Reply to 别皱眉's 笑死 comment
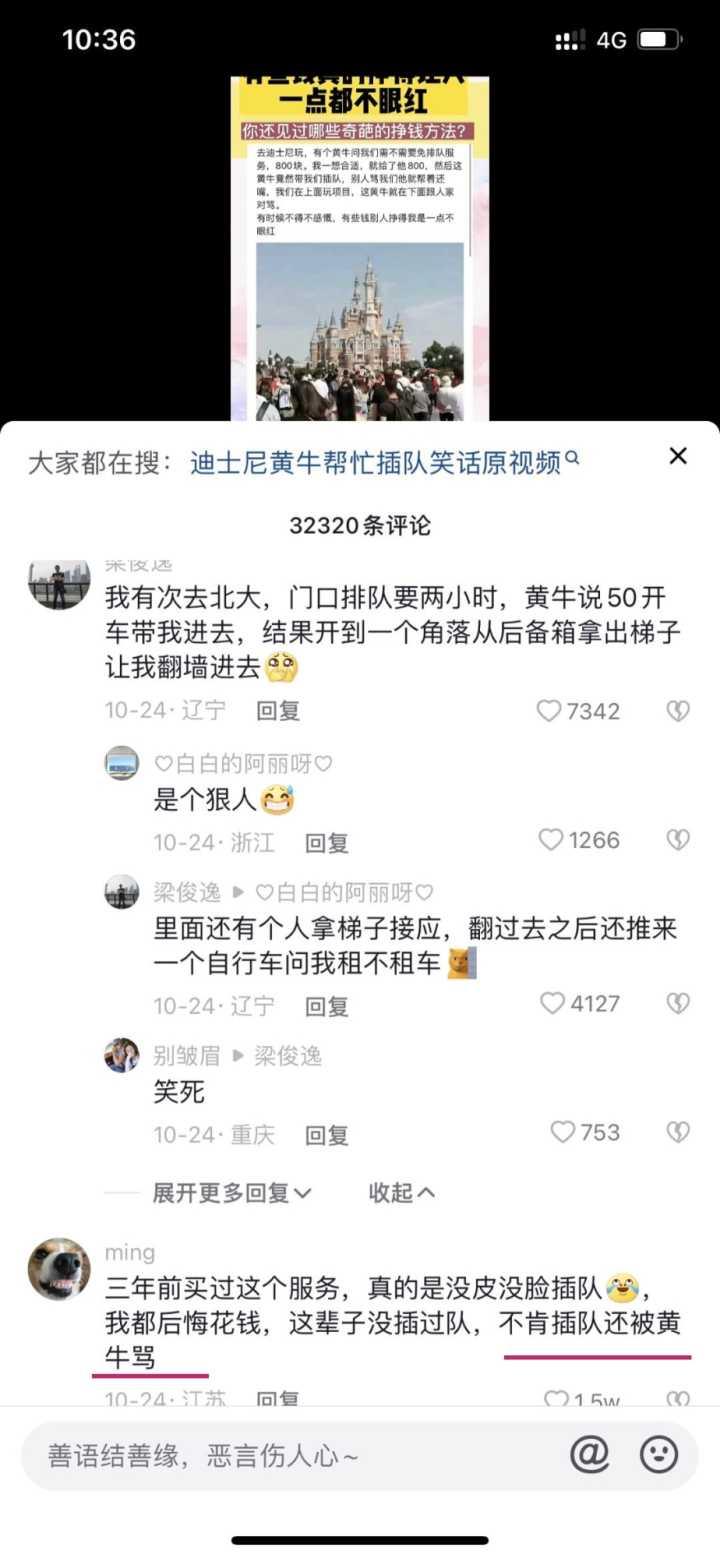Viewport: 720px width, 1558px height. click(x=327, y=1135)
